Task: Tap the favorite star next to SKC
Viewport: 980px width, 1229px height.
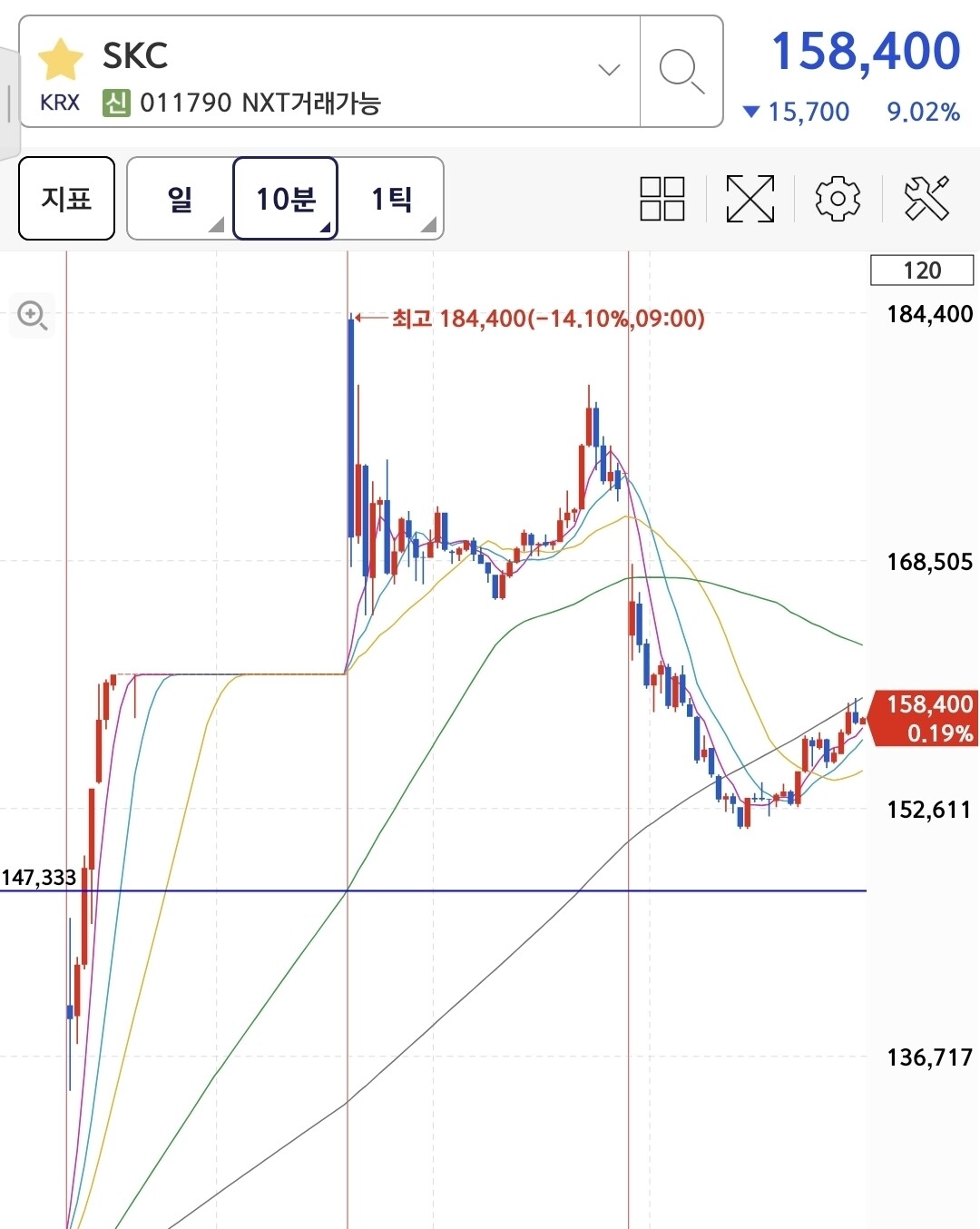Action: click(61, 59)
